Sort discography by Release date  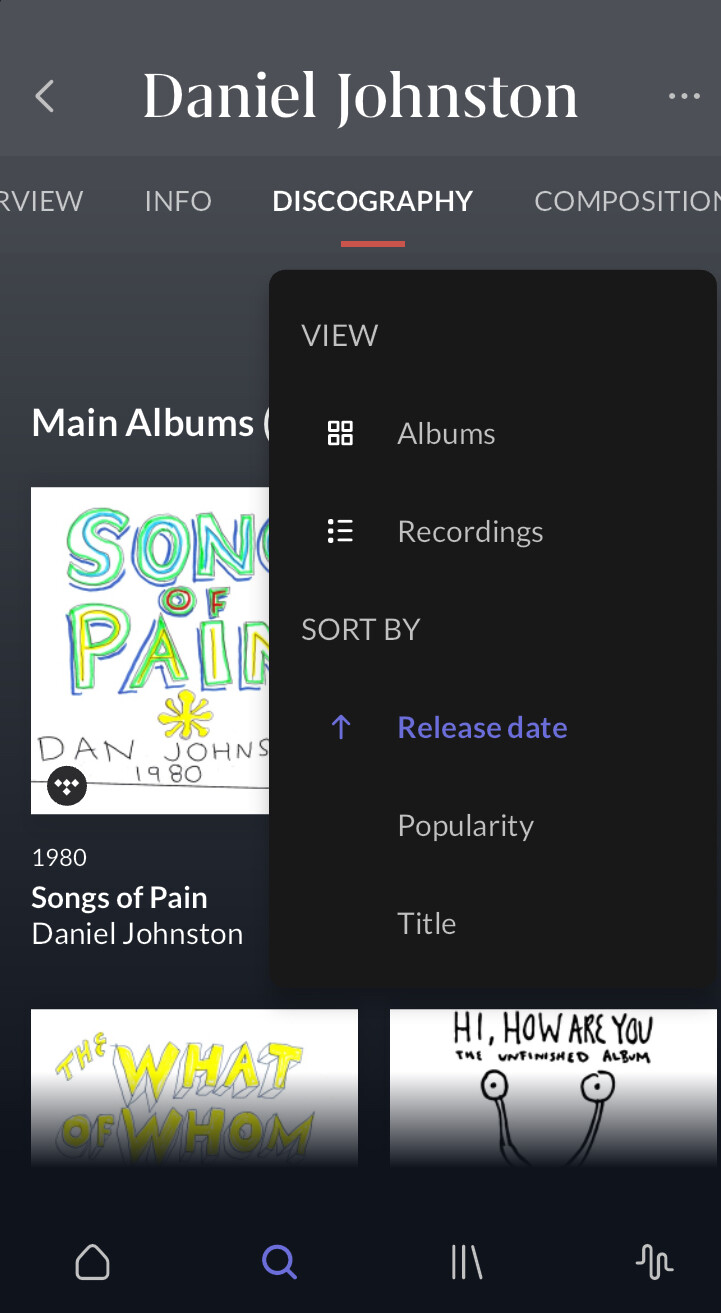[x=482, y=728]
